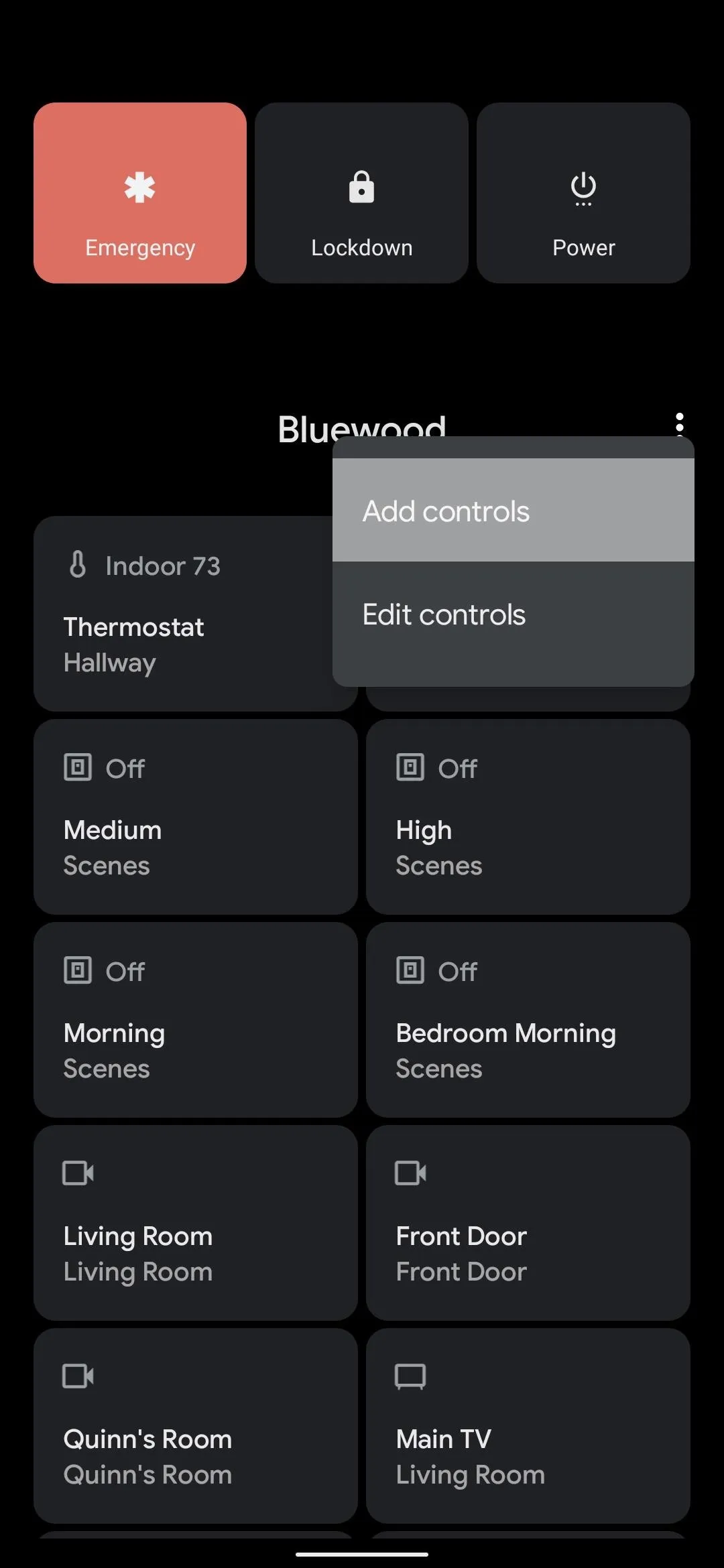The height and width of the screenshot is (1568, 724).
Task: Enable the Bedroom Morning scene
Action: pyautogui.click(x=528, y=1020)
